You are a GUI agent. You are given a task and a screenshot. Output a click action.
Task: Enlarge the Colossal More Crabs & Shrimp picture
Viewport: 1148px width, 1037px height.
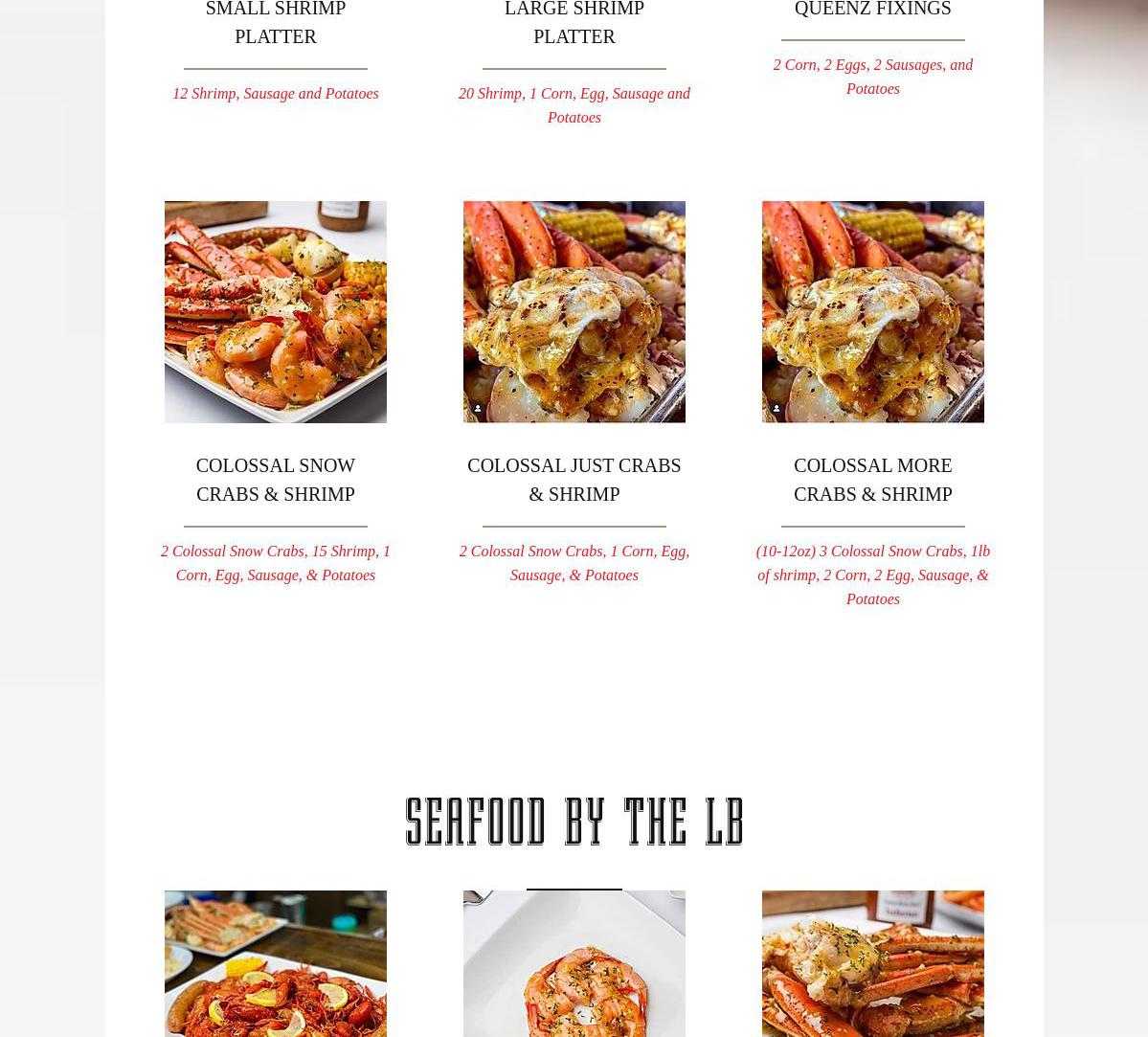coord(873,312)
